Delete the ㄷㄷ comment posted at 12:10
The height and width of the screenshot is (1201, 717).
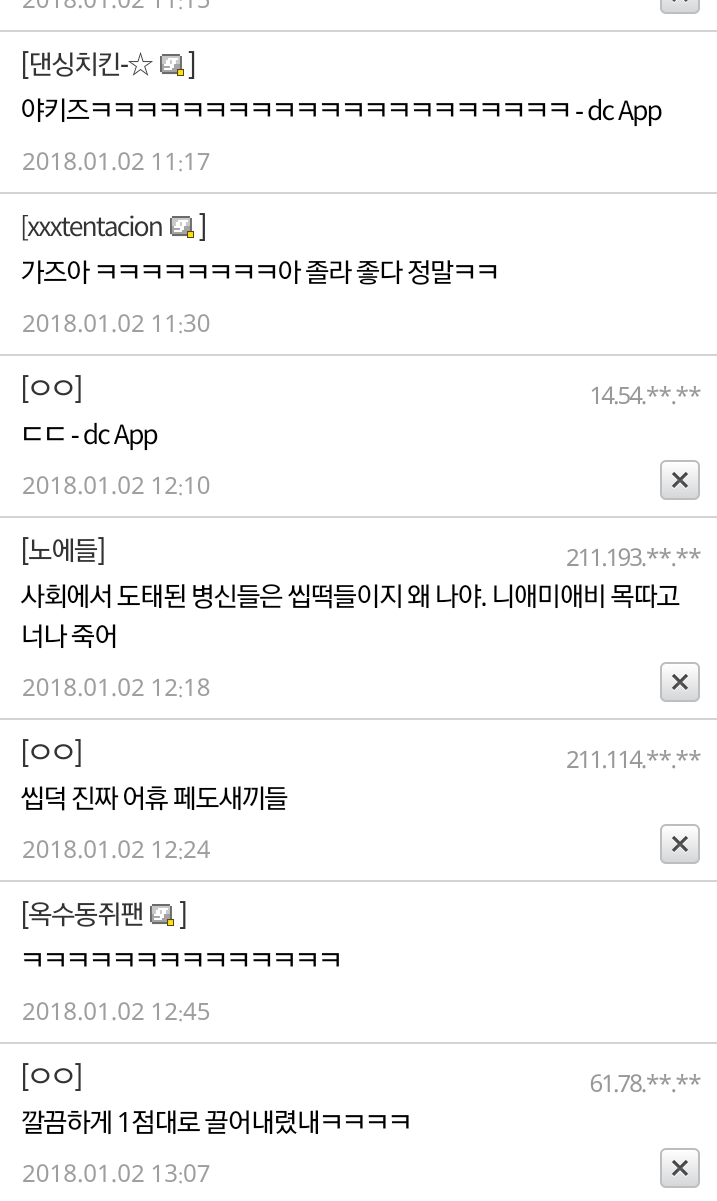(x=680, y=481)
